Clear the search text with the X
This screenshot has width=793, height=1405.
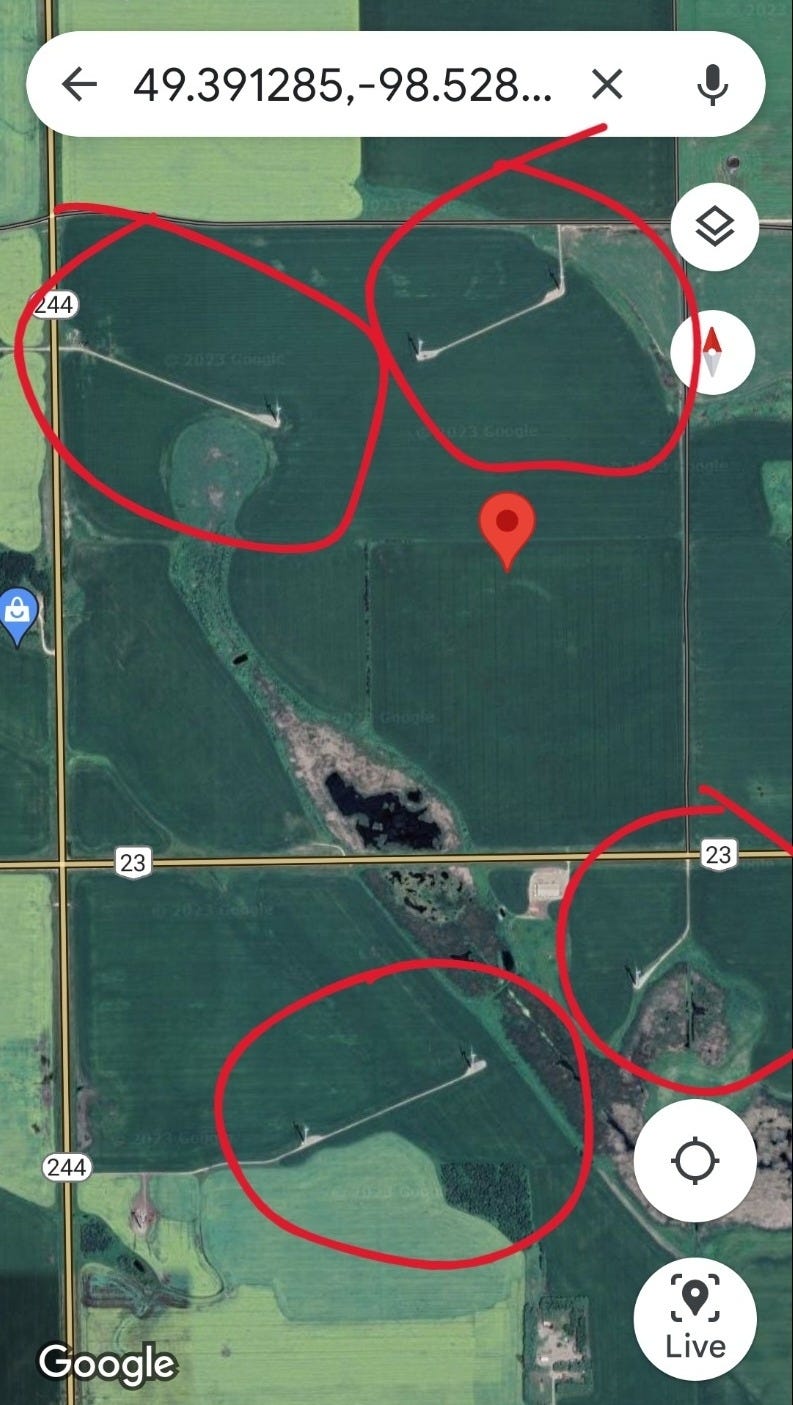pos(607,86)
